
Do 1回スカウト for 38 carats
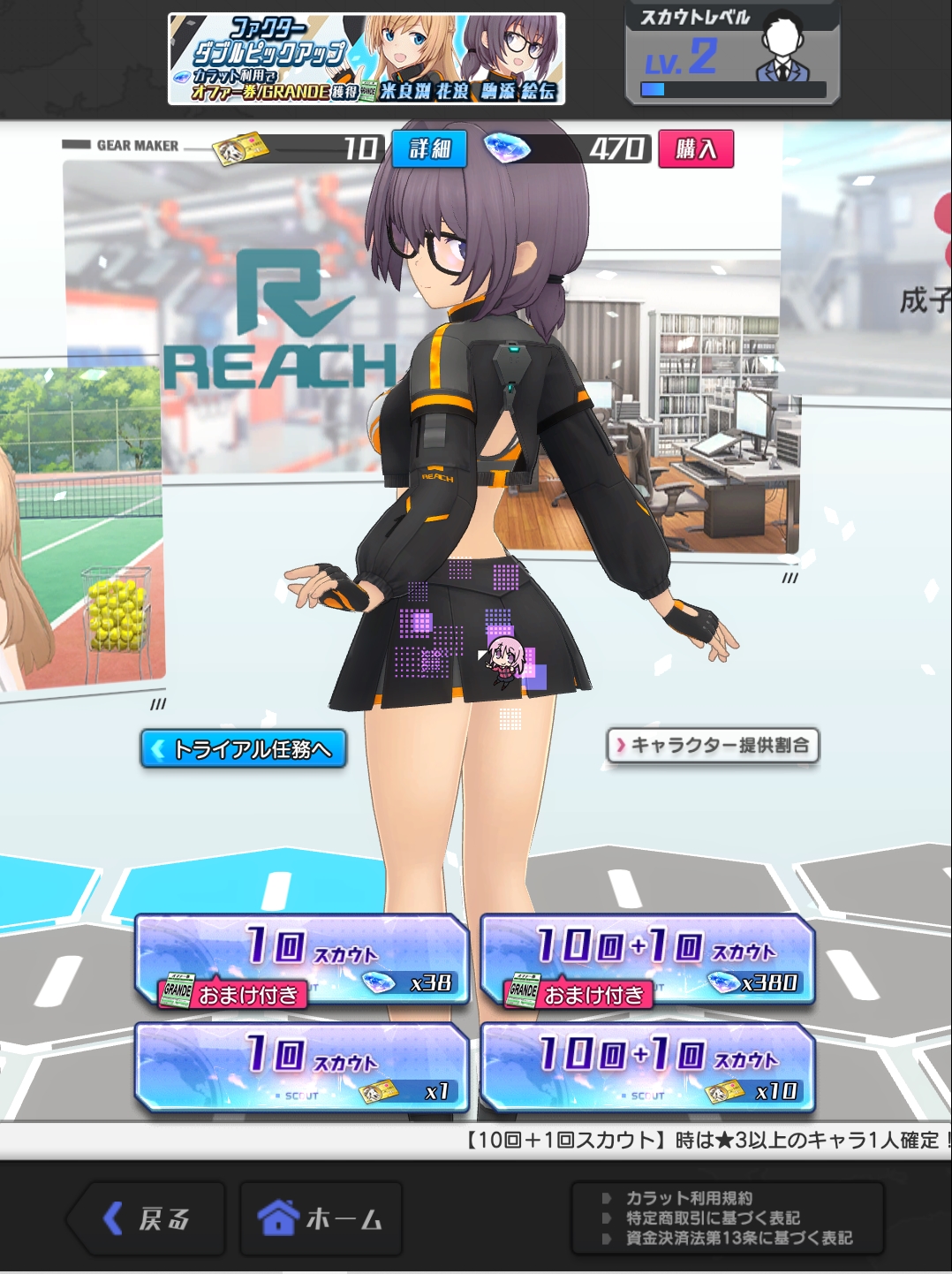pyautogui.click(x=301, y=960)
